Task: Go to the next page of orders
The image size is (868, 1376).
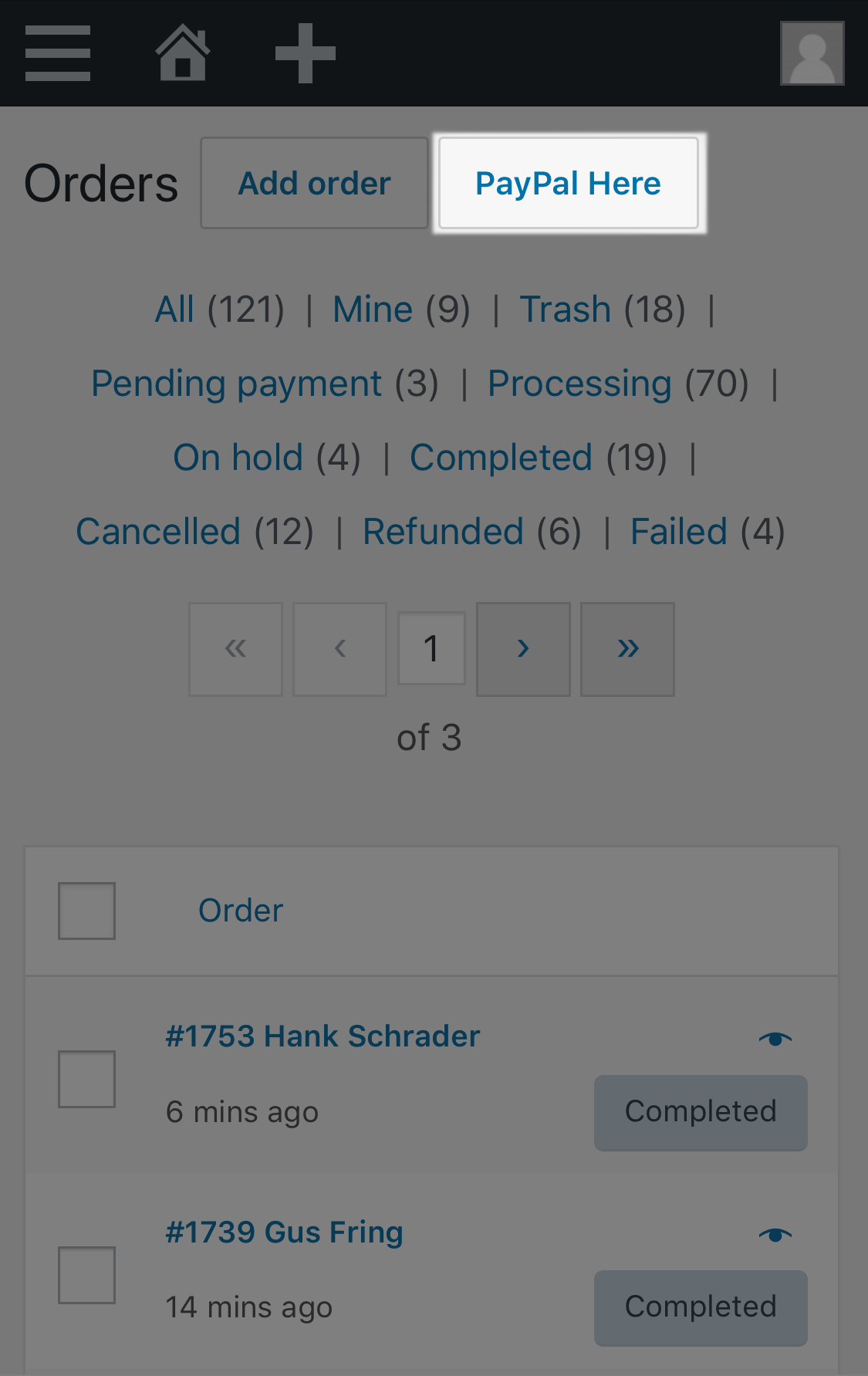Action: point(523,649)
